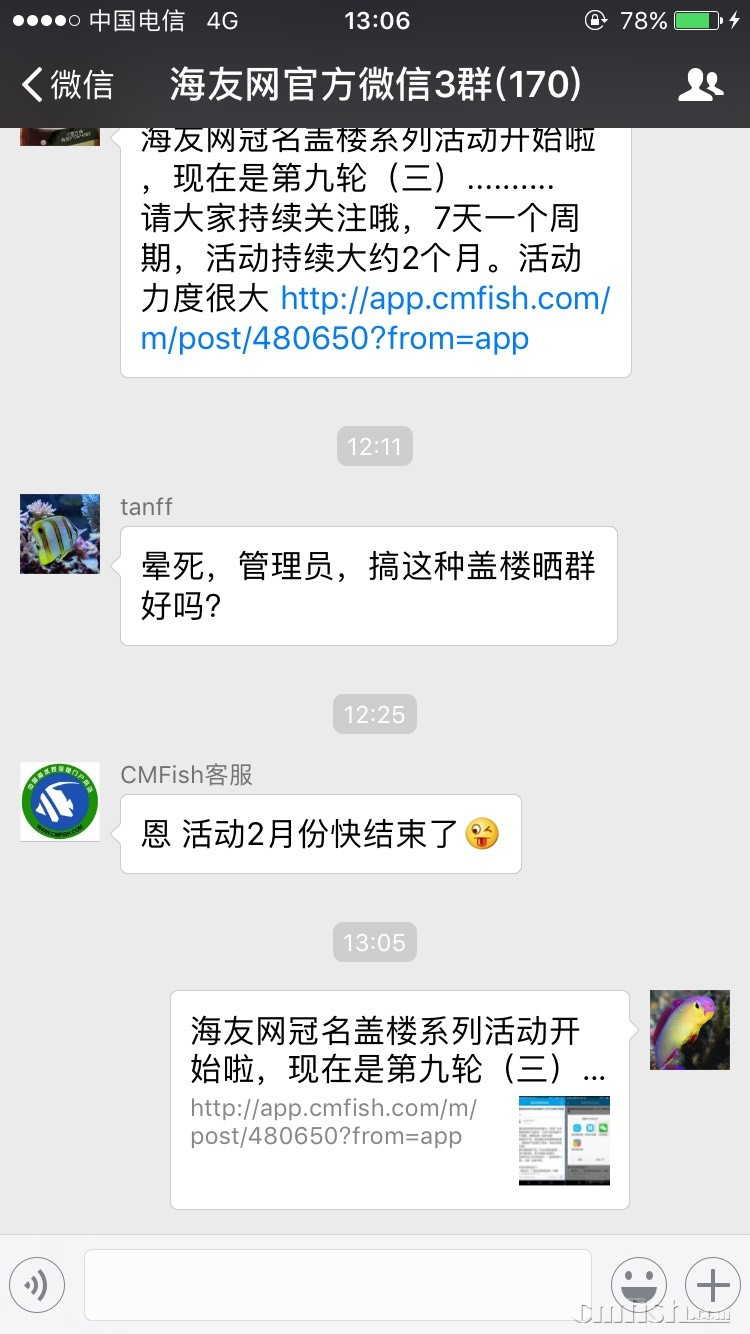Viewport: 750px width, 1334px height.
Task: View tanff's profile avatar
Action: click(60, 534)
